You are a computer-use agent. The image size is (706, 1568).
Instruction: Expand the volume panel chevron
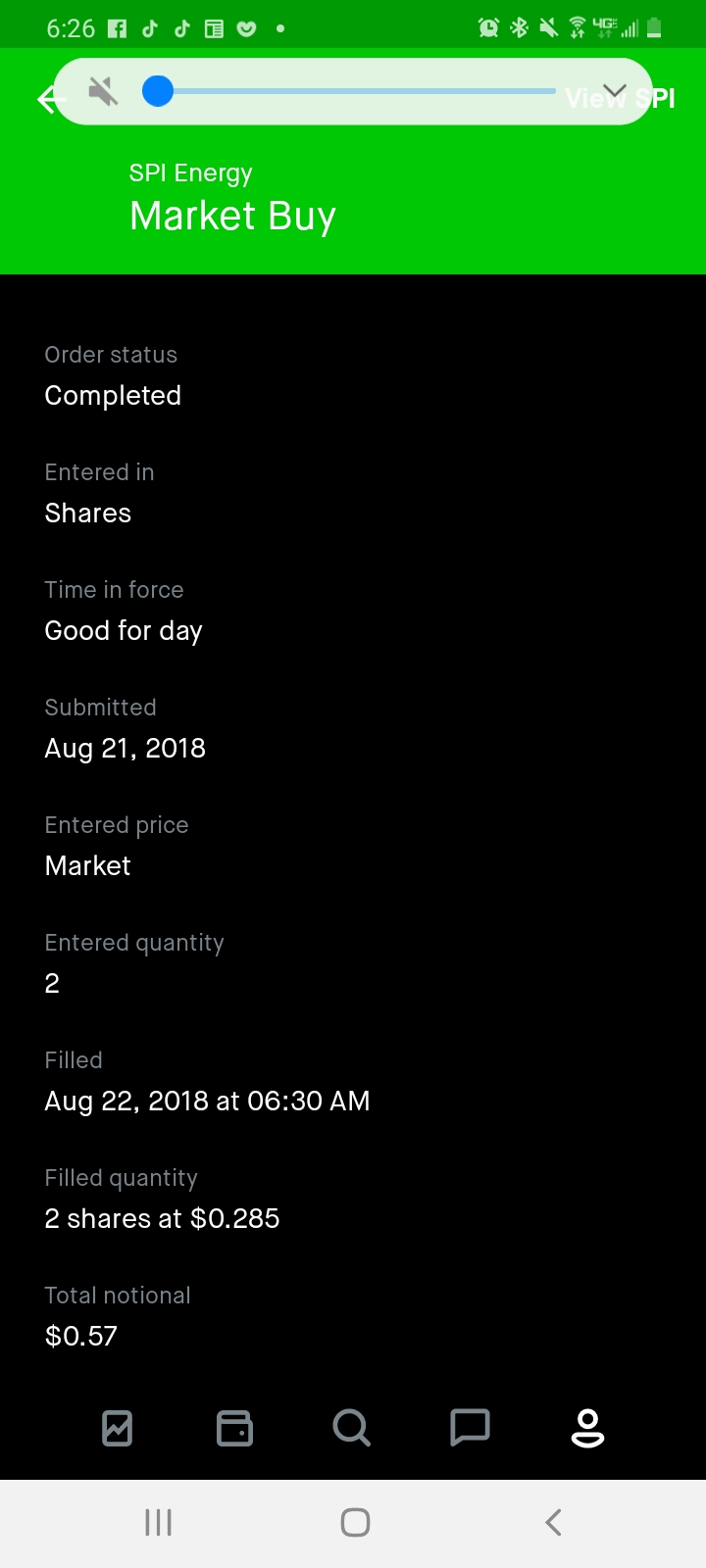[x=615, y=92]
